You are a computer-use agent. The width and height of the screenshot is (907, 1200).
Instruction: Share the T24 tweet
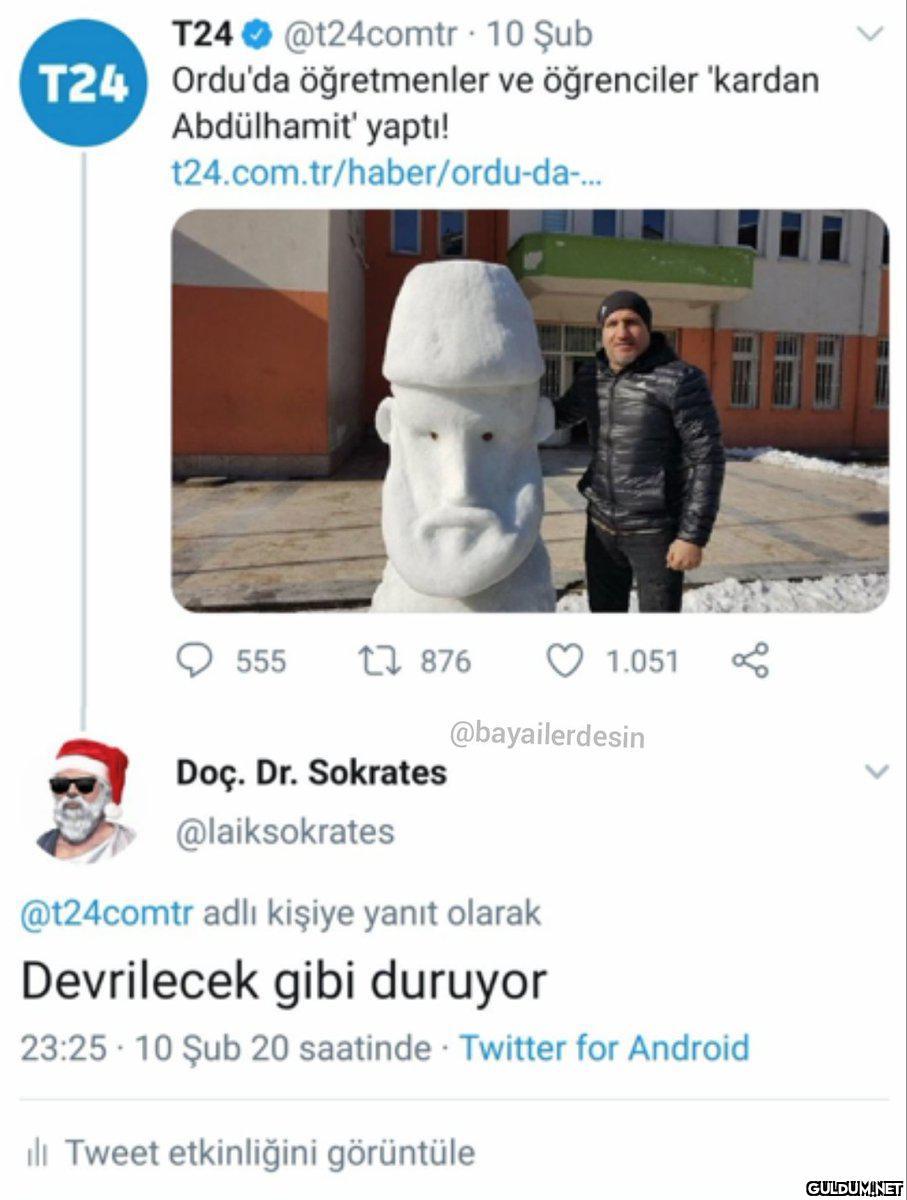750,660
